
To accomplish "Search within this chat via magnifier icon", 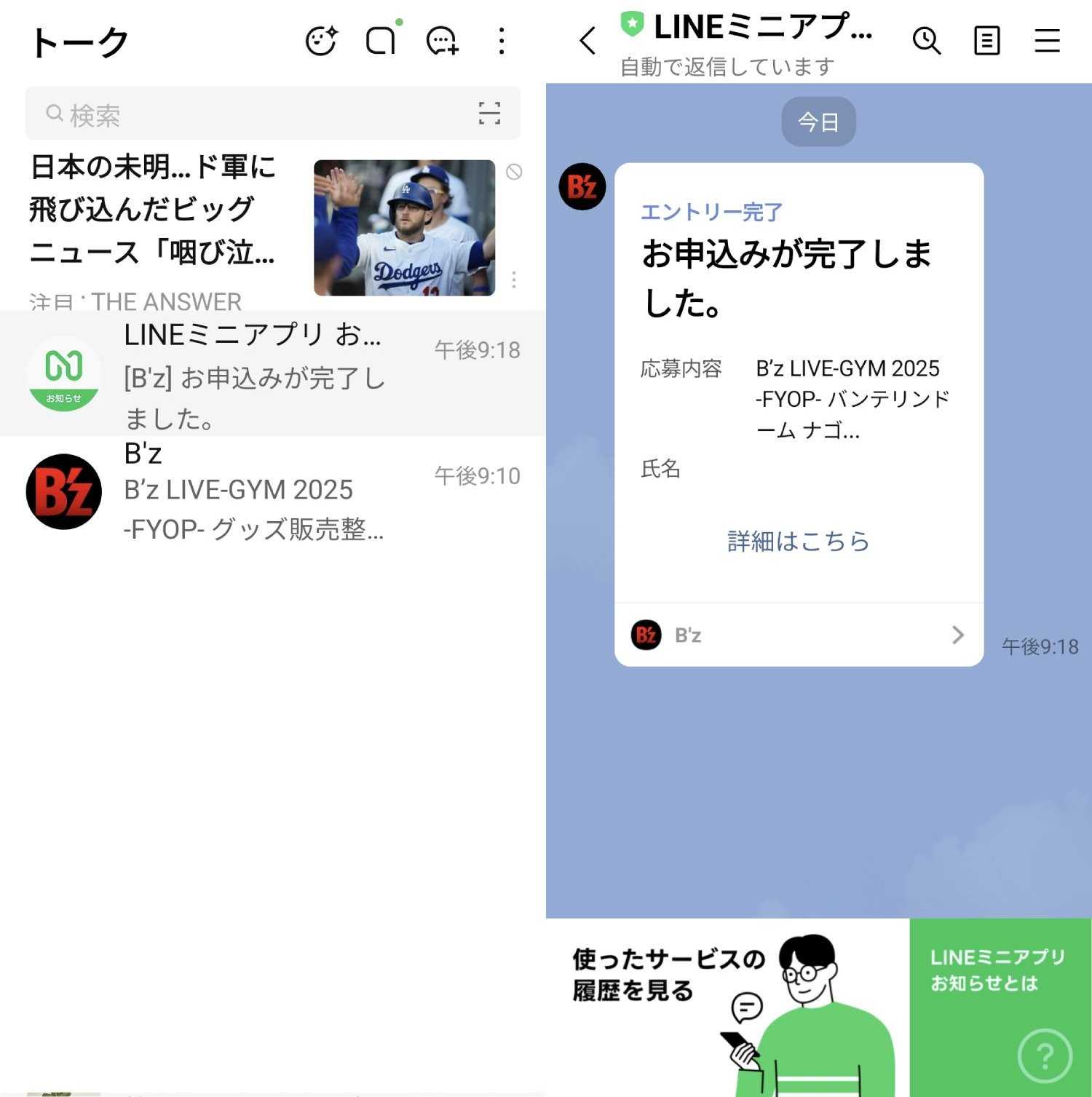I will 927,41.
